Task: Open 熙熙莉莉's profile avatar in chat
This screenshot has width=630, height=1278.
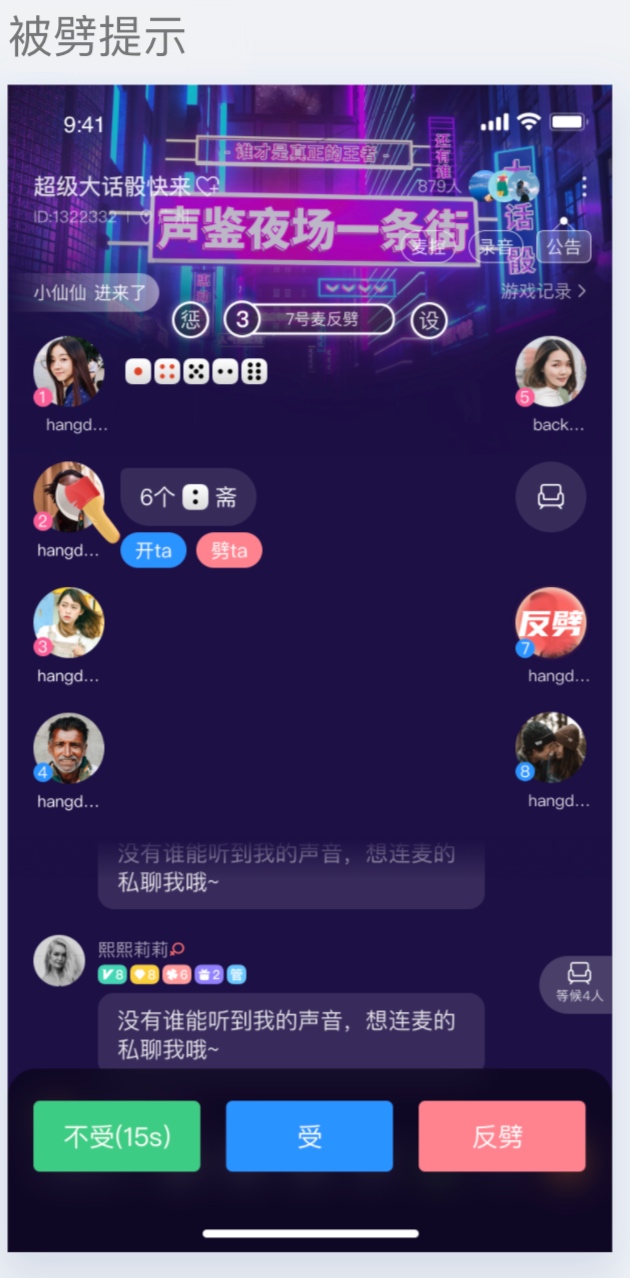Action: tap(59, 960)
